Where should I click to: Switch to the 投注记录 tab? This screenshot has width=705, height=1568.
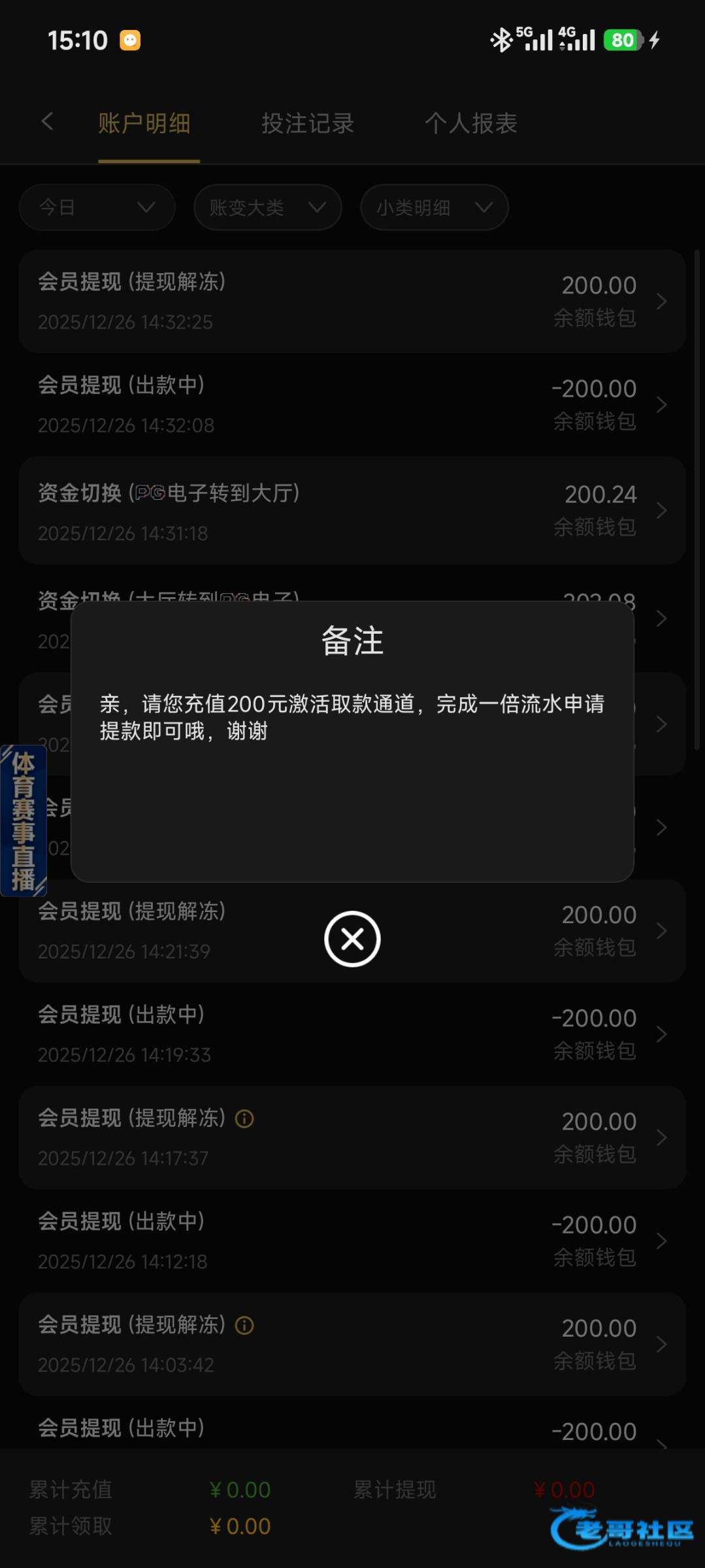pos(308,123)
